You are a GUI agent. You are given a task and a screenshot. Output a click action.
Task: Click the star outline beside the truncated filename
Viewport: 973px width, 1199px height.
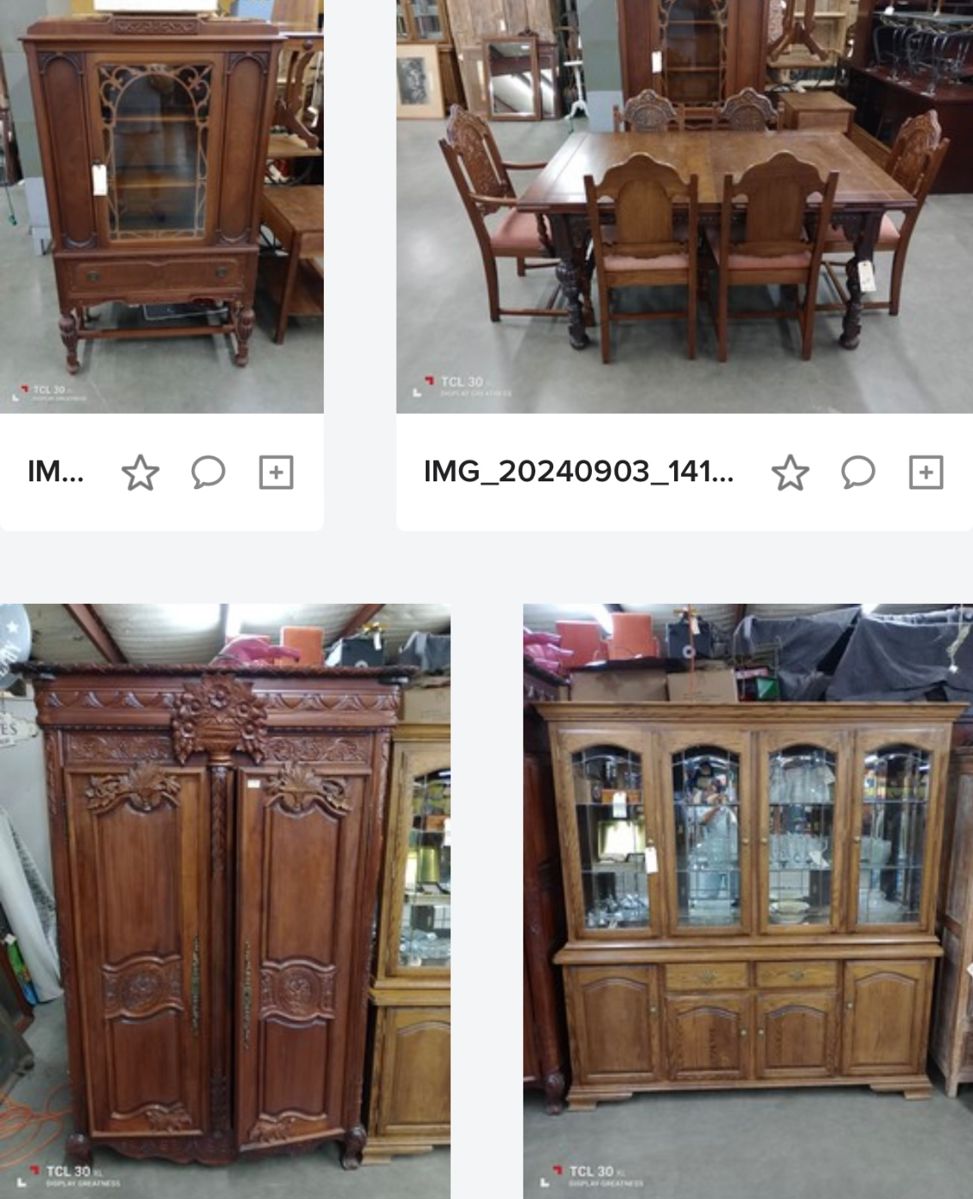coord(141,471)
